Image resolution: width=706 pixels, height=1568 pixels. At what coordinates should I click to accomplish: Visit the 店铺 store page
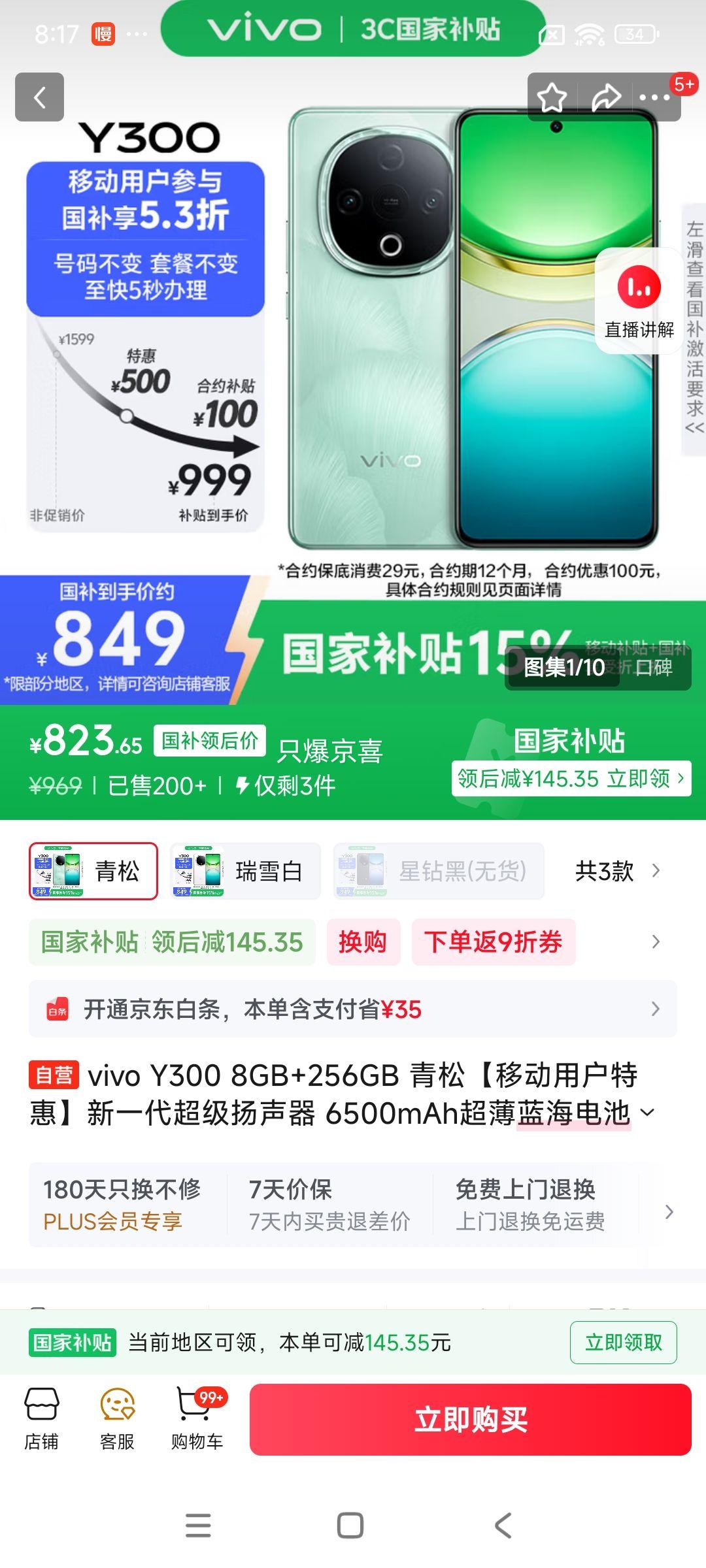coord(42,1419)
